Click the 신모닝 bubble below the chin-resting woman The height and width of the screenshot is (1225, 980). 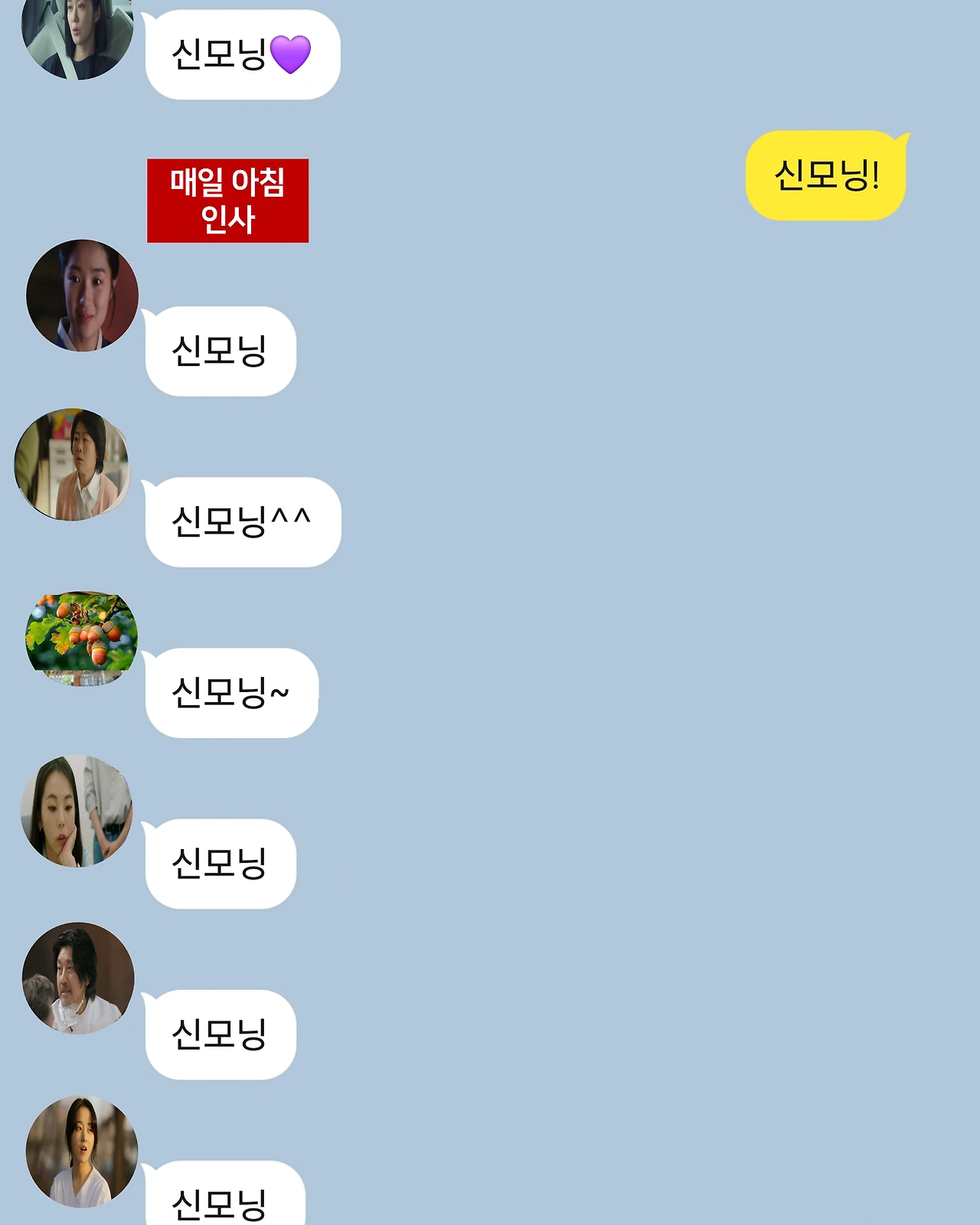coord(220,861)
